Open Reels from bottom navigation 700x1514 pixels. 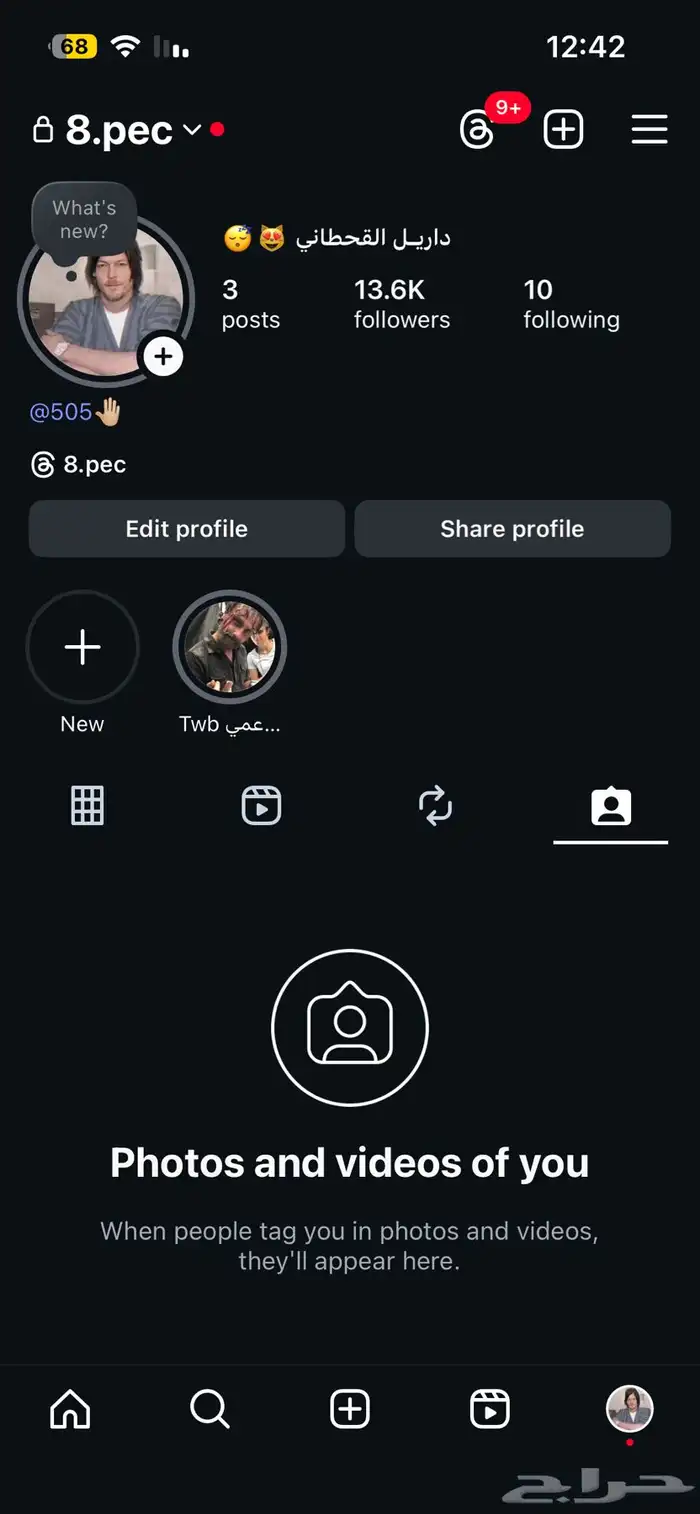490,1410
